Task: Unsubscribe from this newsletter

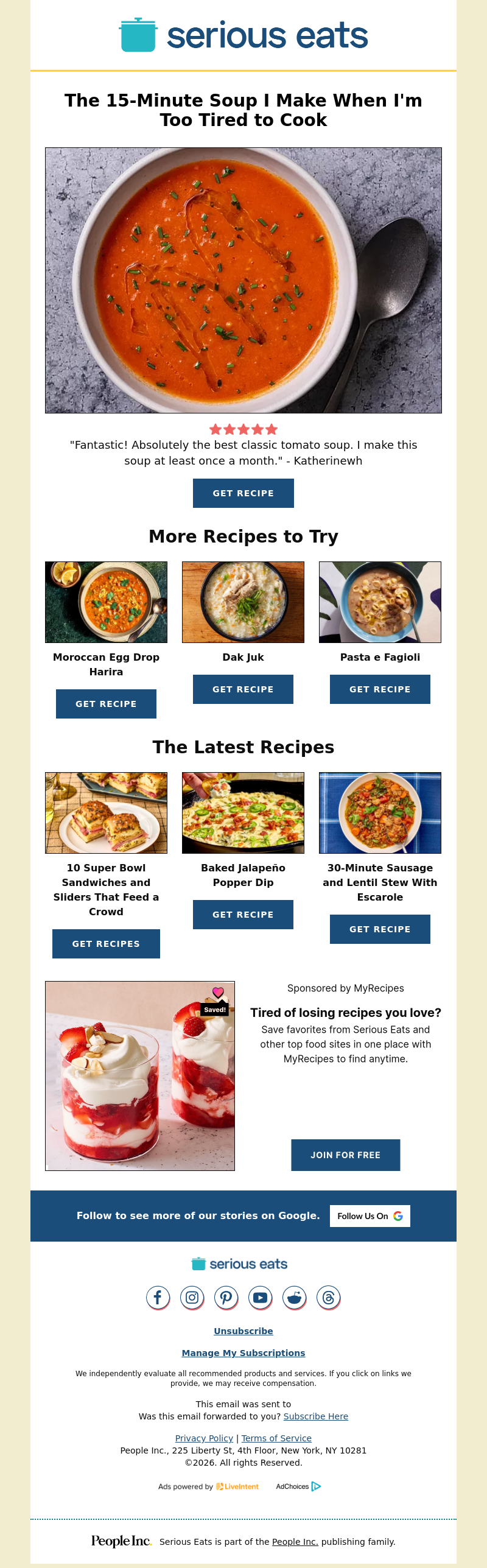Action: [243, 1331]
